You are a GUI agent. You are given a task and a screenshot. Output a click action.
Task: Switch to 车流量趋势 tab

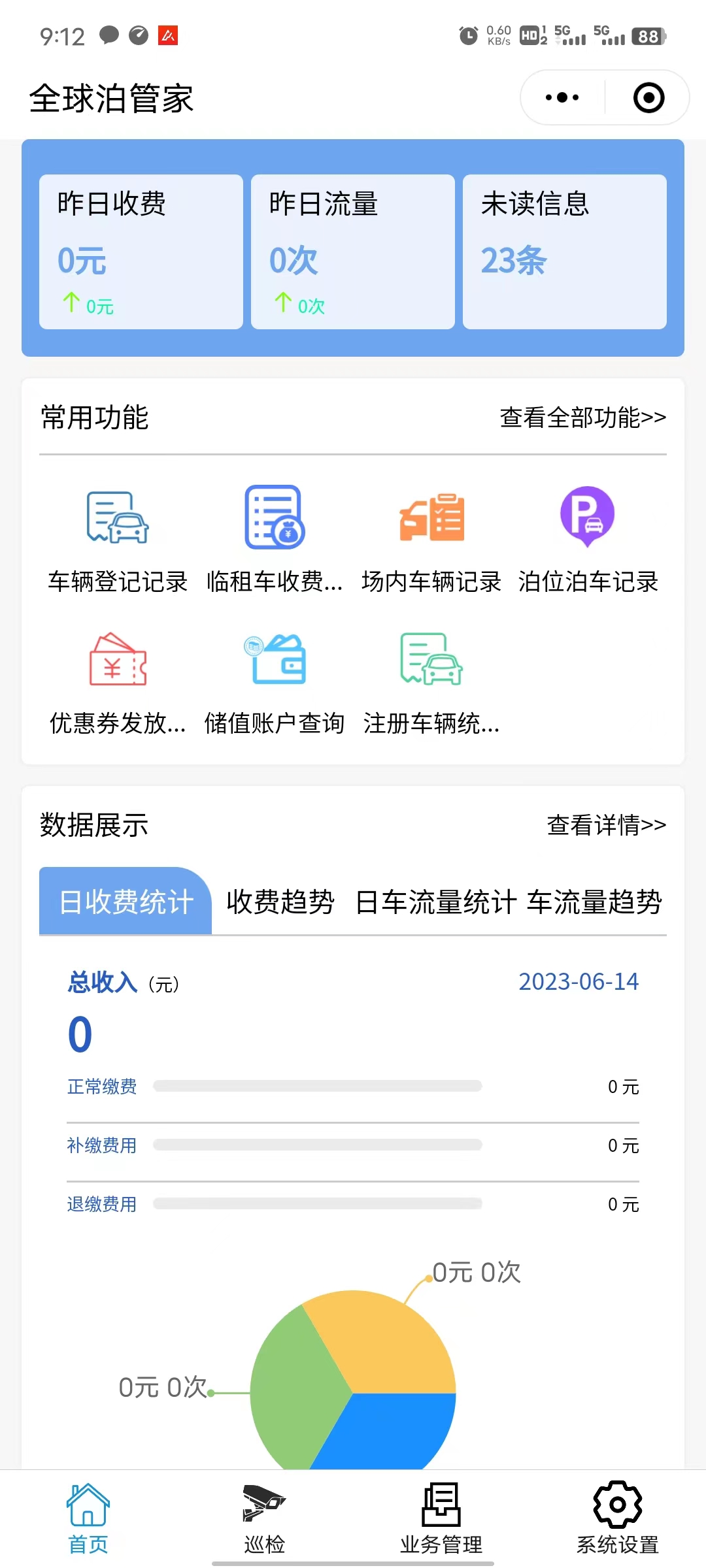tap(595, 902)
